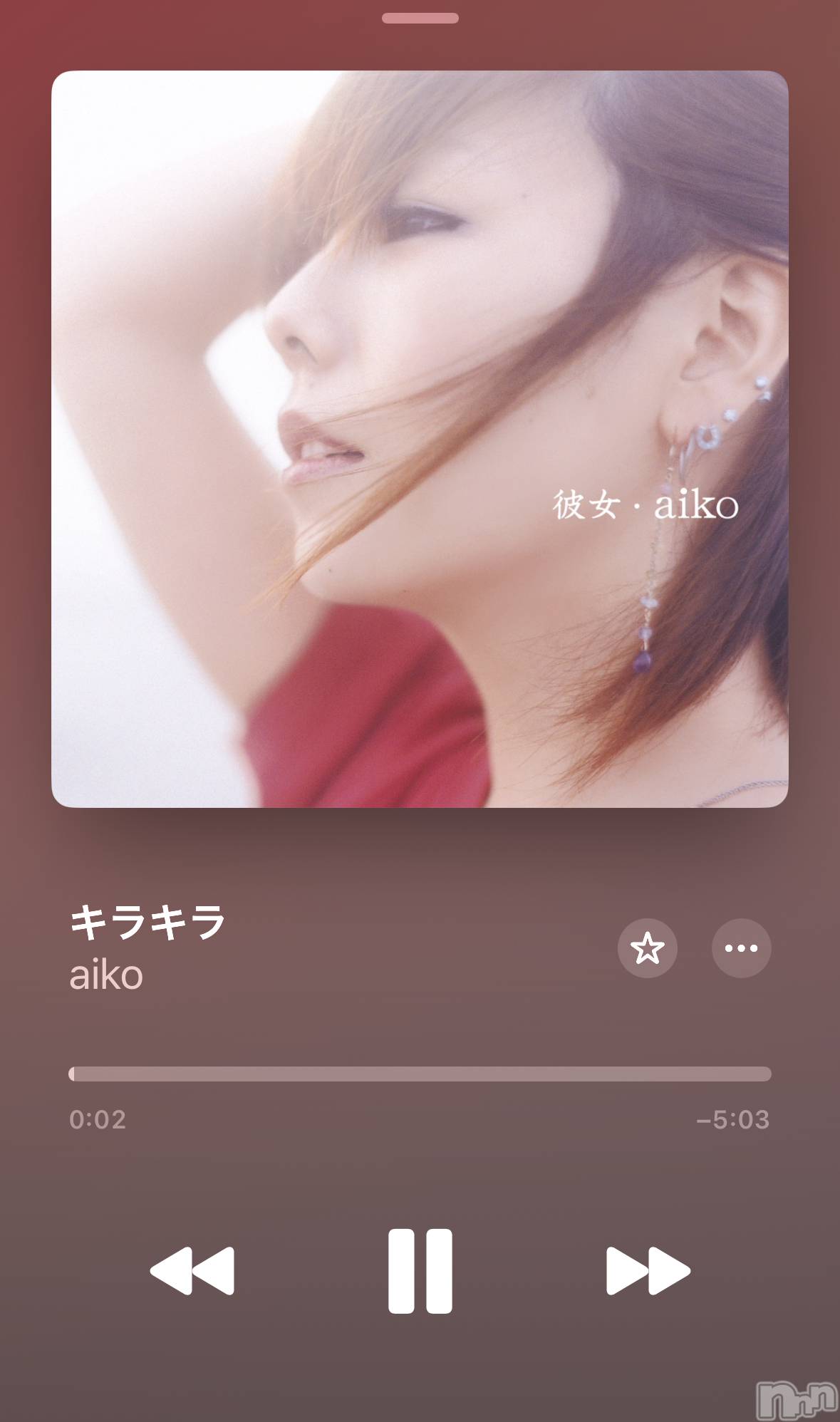Open artist aiko under song title
The width and height of the screenshot is (840, 1422).
pyautogui.click(x=106, y=975)
